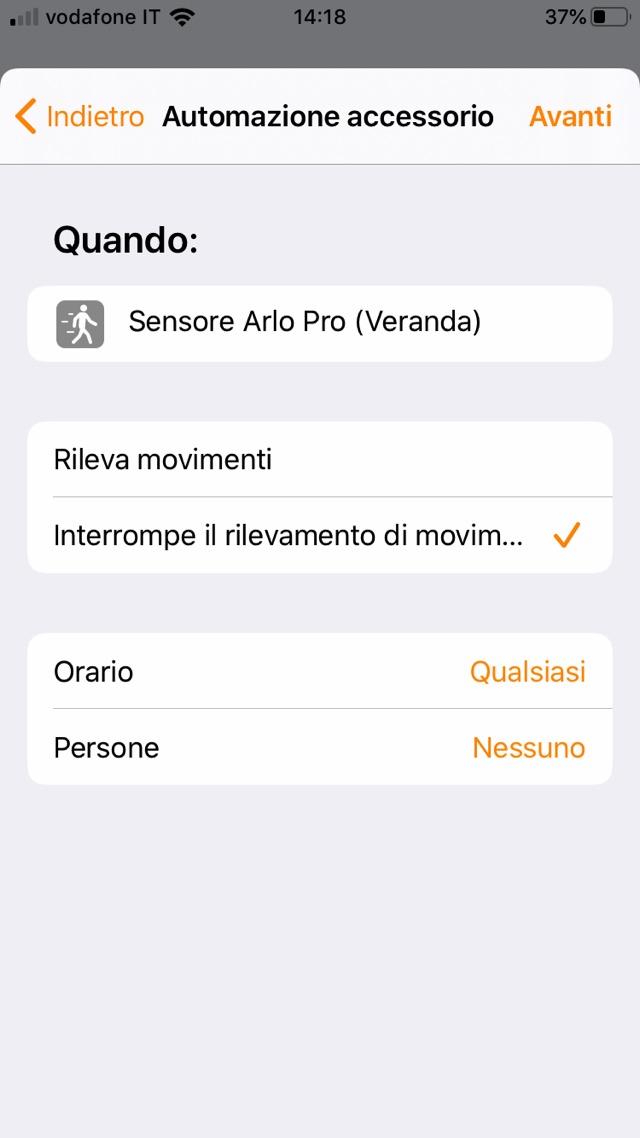
Task: Open Sensore Arlo Pro (Veranda) row
Action: [319, 323]
